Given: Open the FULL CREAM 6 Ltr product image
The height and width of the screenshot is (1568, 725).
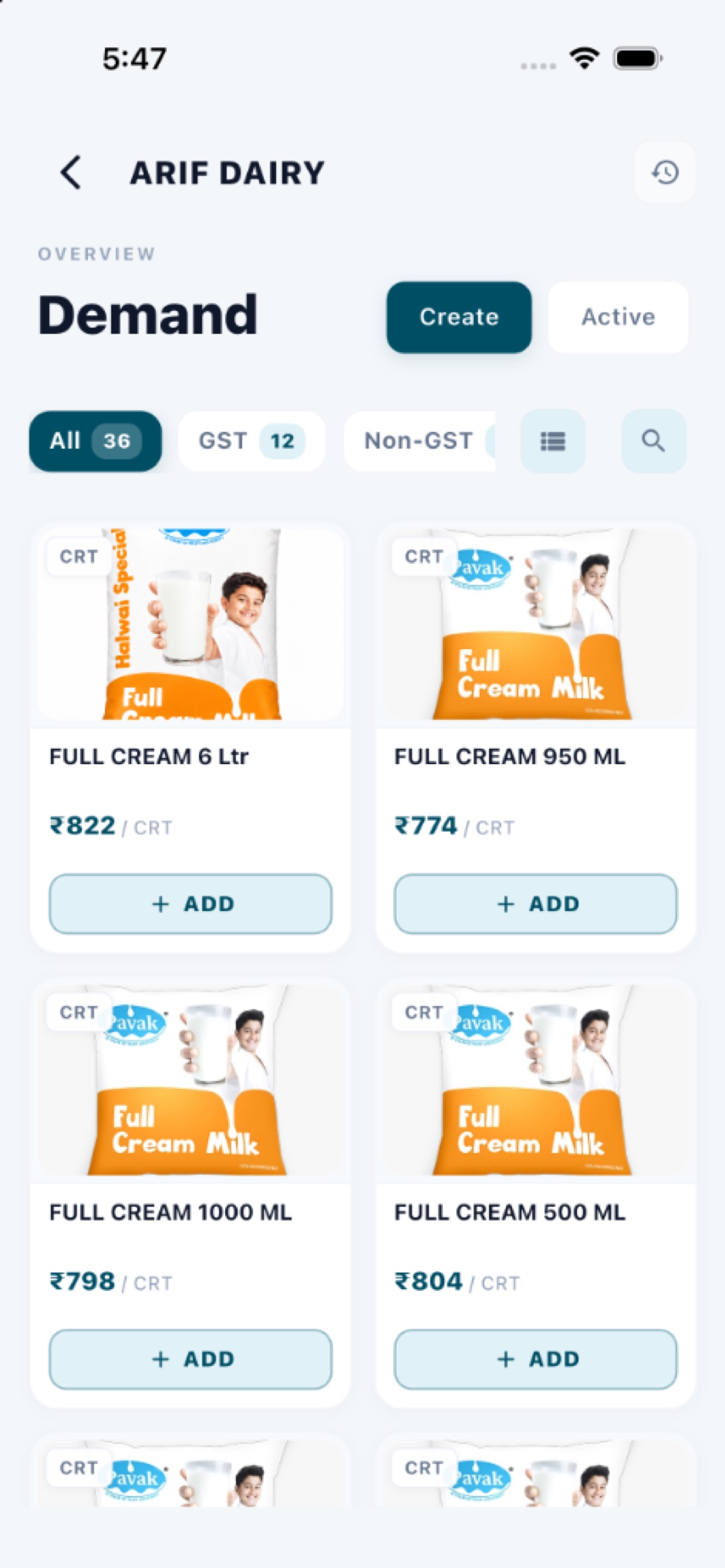Looking at the screenshot, I should click(190, 624).
